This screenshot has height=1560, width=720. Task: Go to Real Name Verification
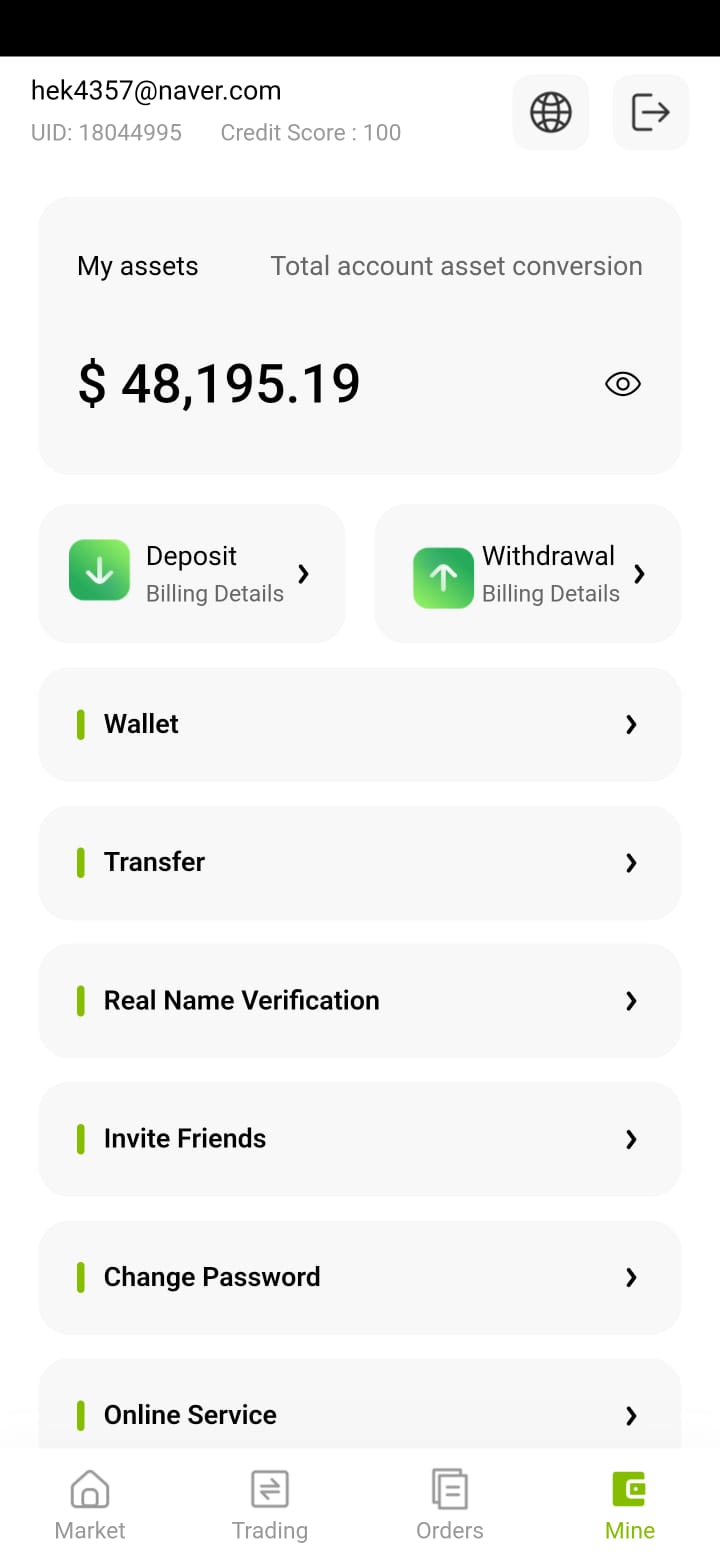[360, 1000]
